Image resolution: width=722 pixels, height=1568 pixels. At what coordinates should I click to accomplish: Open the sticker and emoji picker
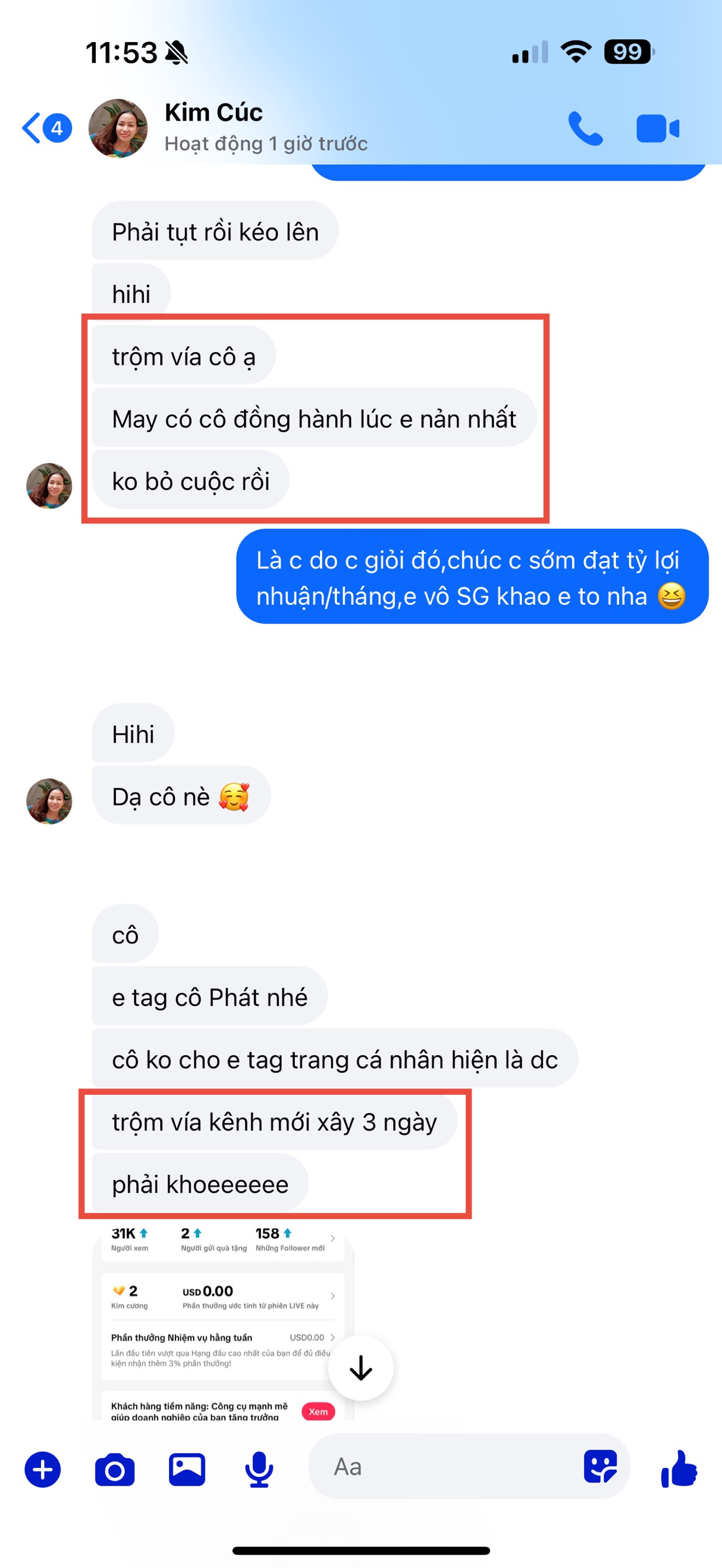pos(600,1466)
